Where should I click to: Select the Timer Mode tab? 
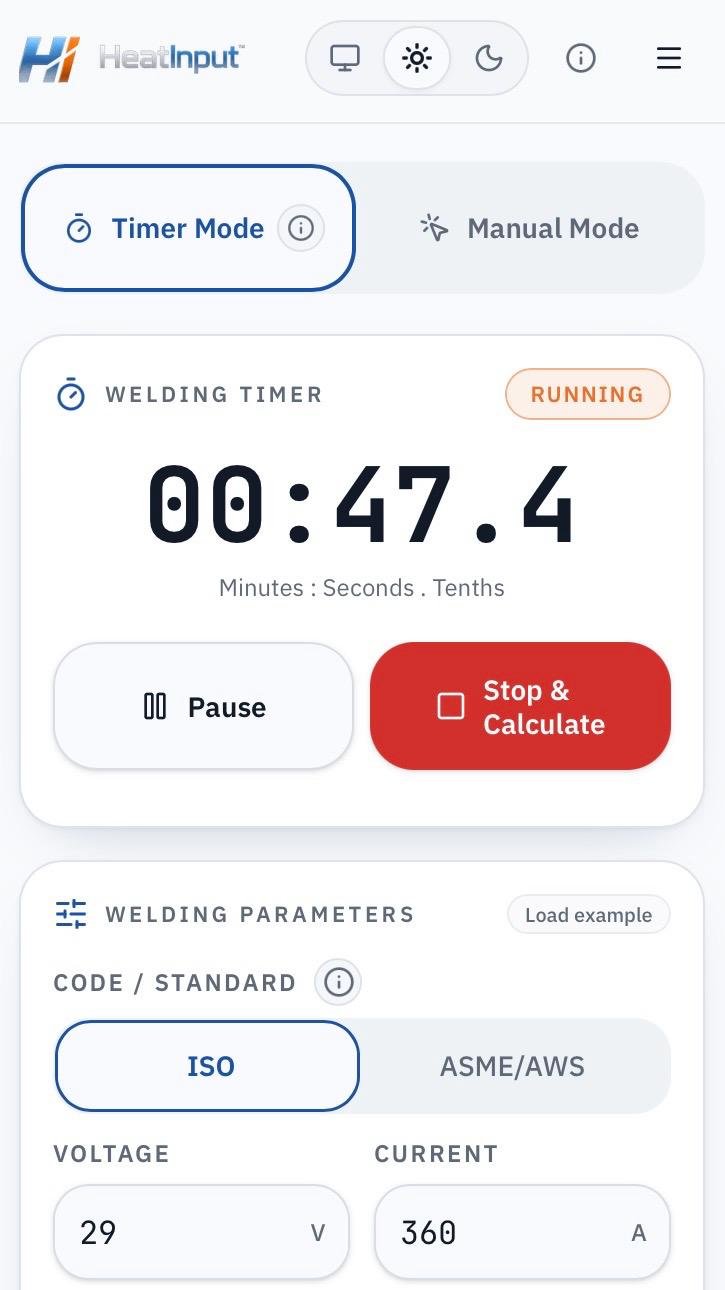(x=188, y=228)
